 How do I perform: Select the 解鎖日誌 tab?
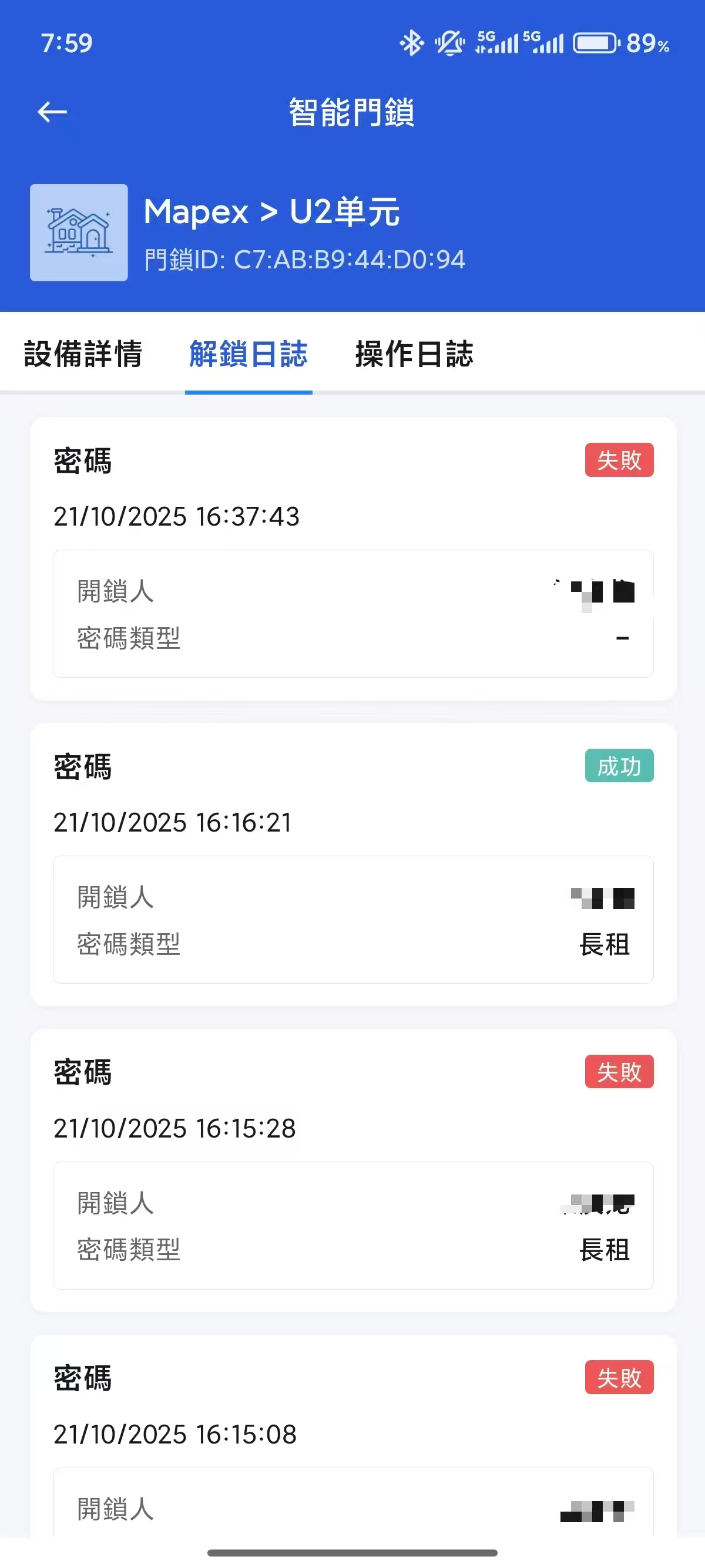pos(249,354)
